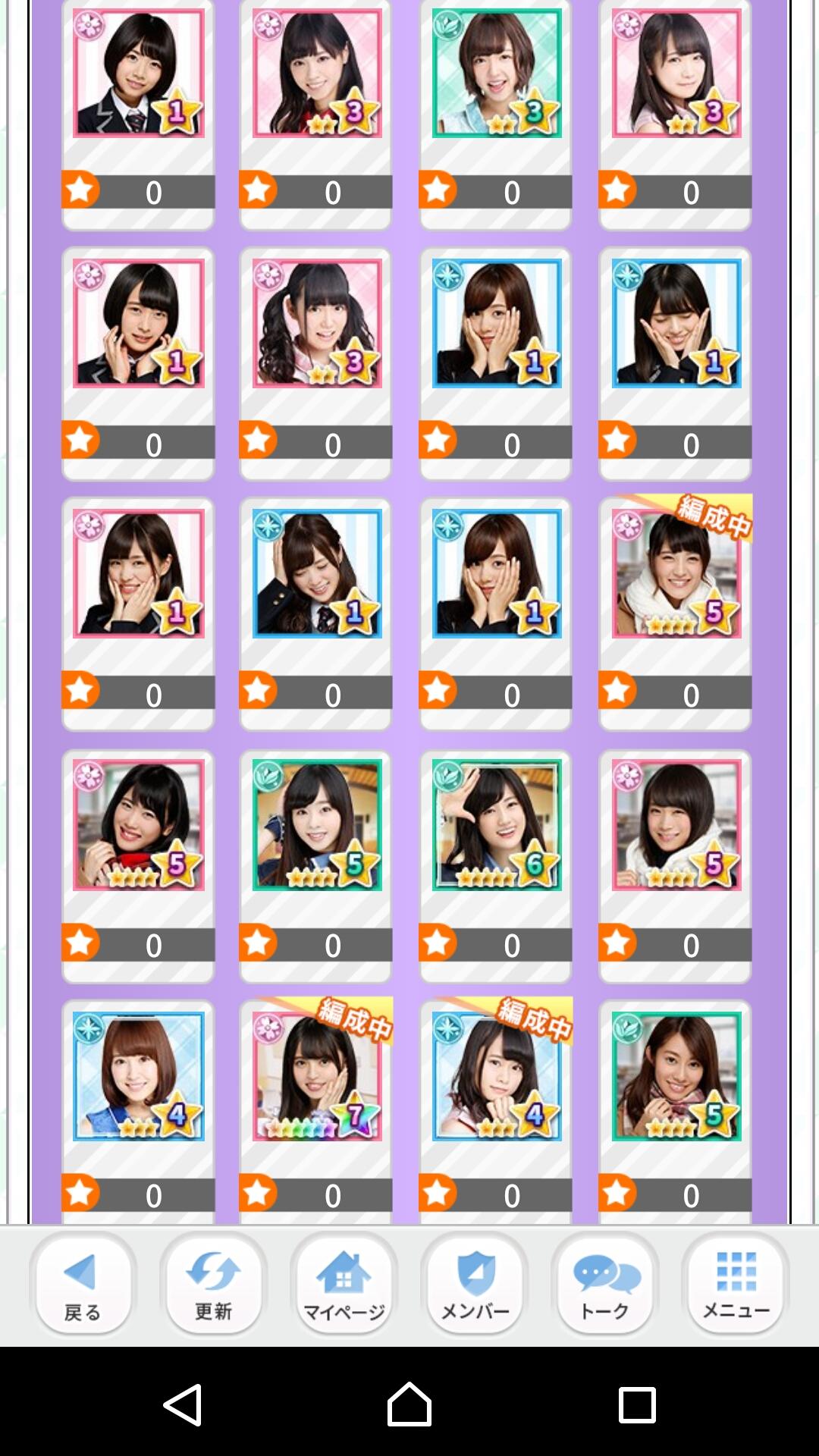Select the pink 3-star twin-tail member card
819x1456 pixels.
317,325
